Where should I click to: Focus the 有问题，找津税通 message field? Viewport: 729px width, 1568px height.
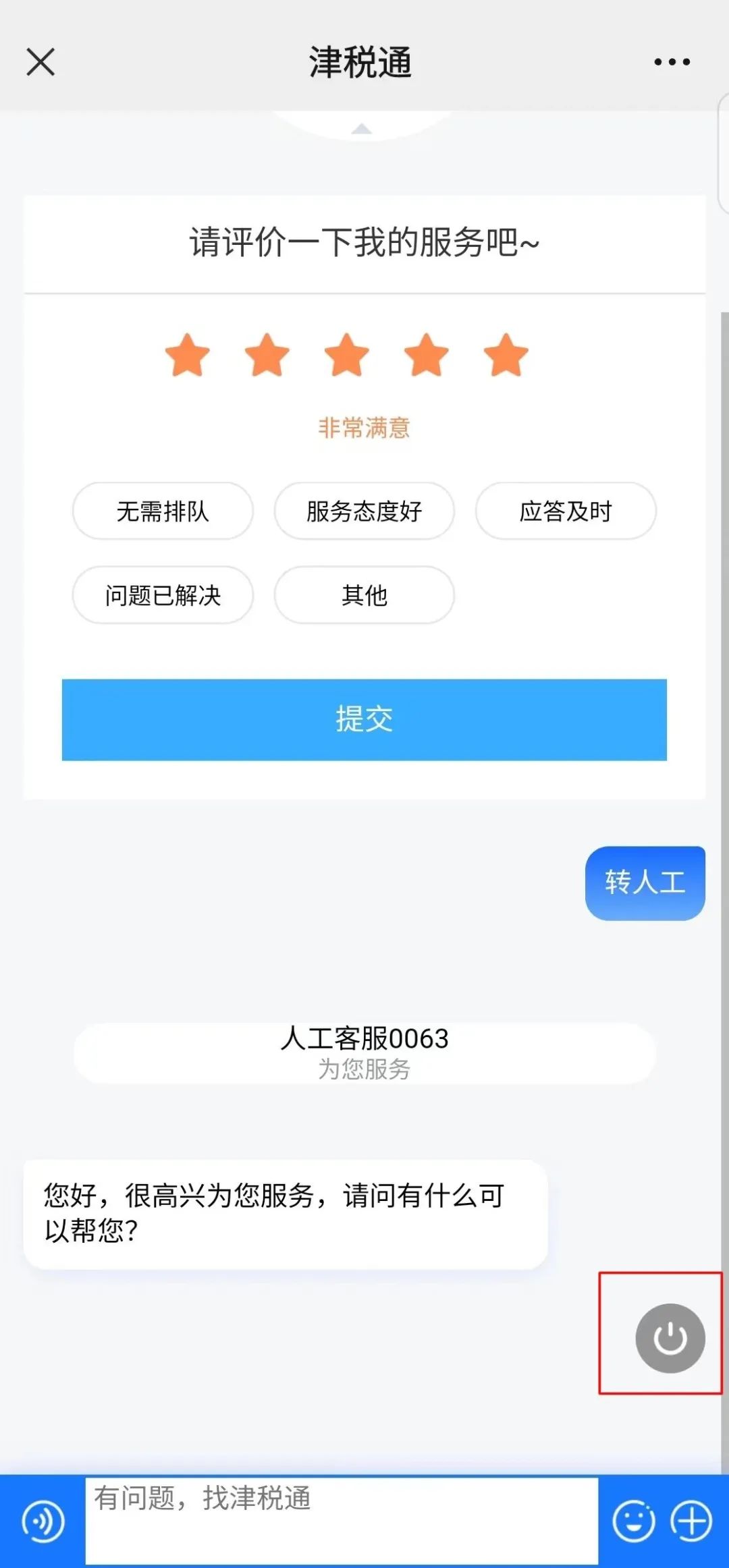(x=342, y=1521)
